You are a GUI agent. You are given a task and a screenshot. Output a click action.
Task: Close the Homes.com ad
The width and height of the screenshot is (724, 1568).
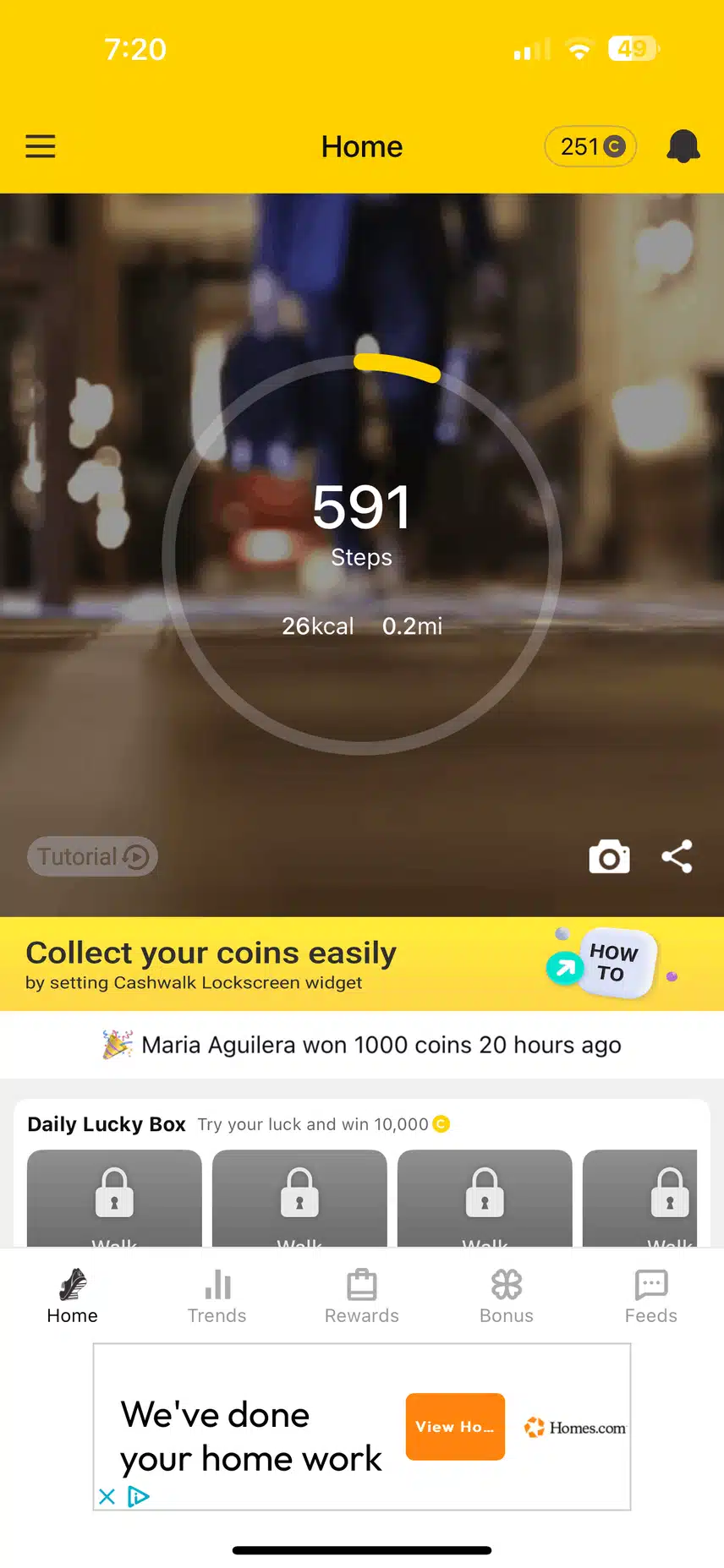[x=107, y=1497]
